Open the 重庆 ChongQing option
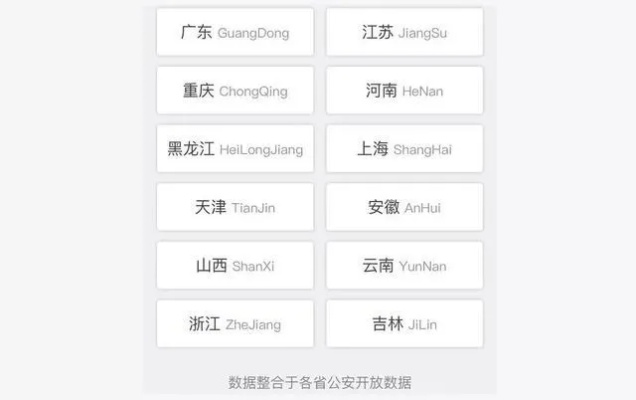Image resolution: width=636 pixels, height=400 pixels. (x=235, y=91)
